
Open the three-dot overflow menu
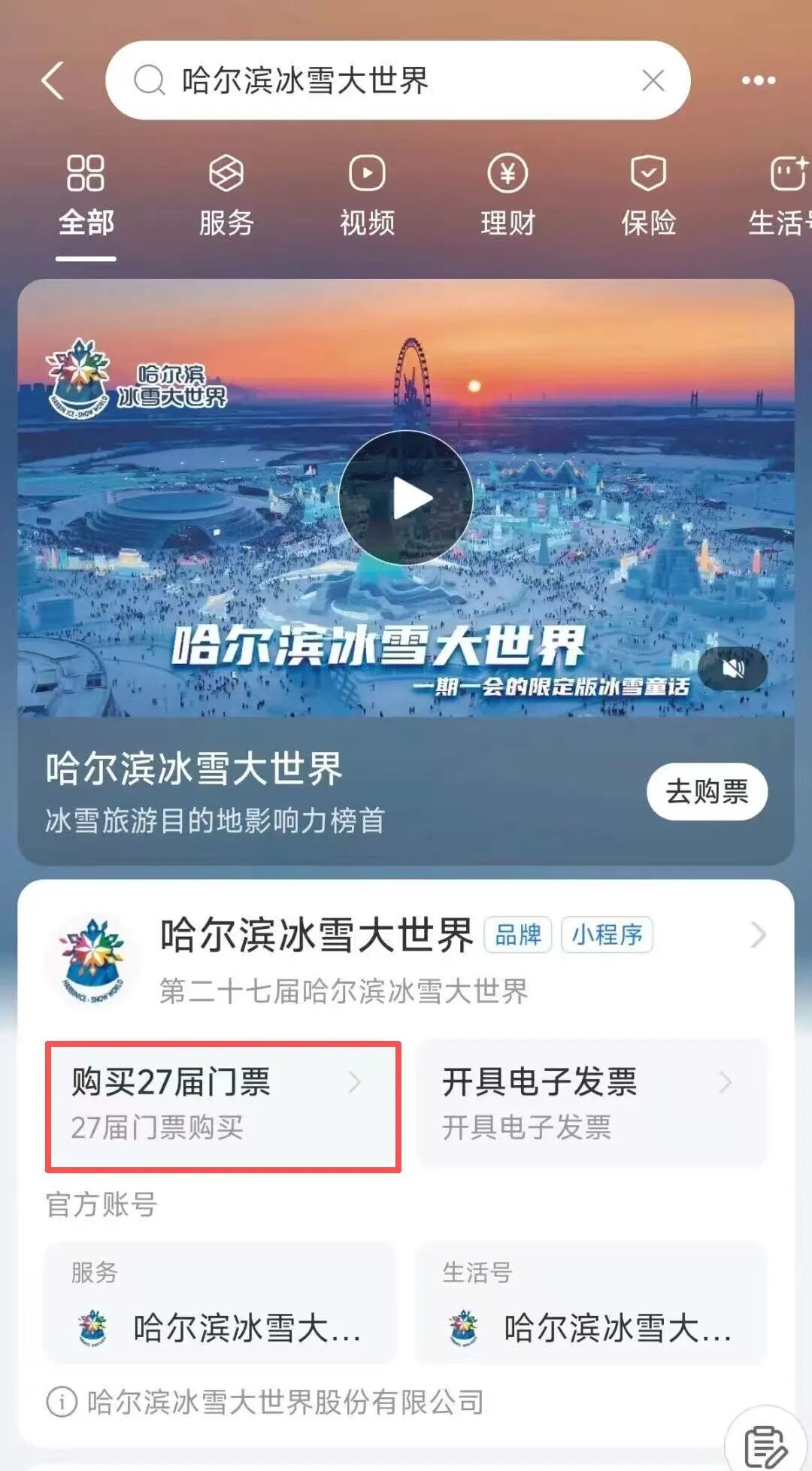tap(758, 80)
